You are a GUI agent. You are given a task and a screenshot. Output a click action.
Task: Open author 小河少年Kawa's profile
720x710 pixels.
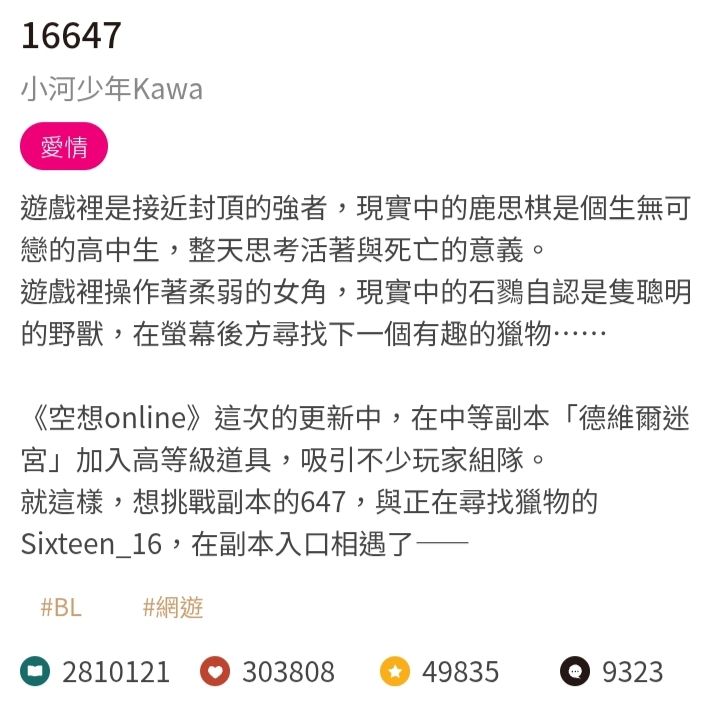click(x=111, y=89)
